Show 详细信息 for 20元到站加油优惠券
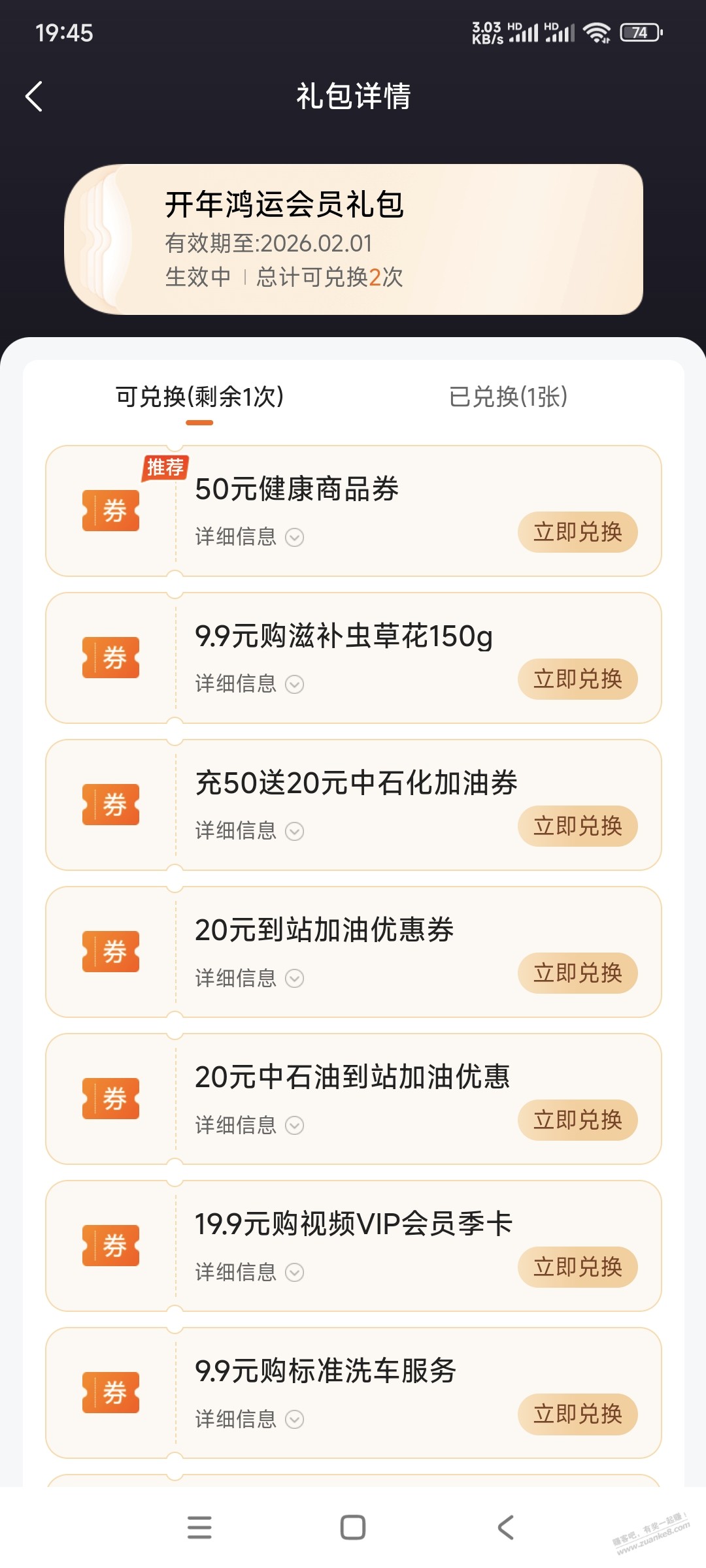 249,978
